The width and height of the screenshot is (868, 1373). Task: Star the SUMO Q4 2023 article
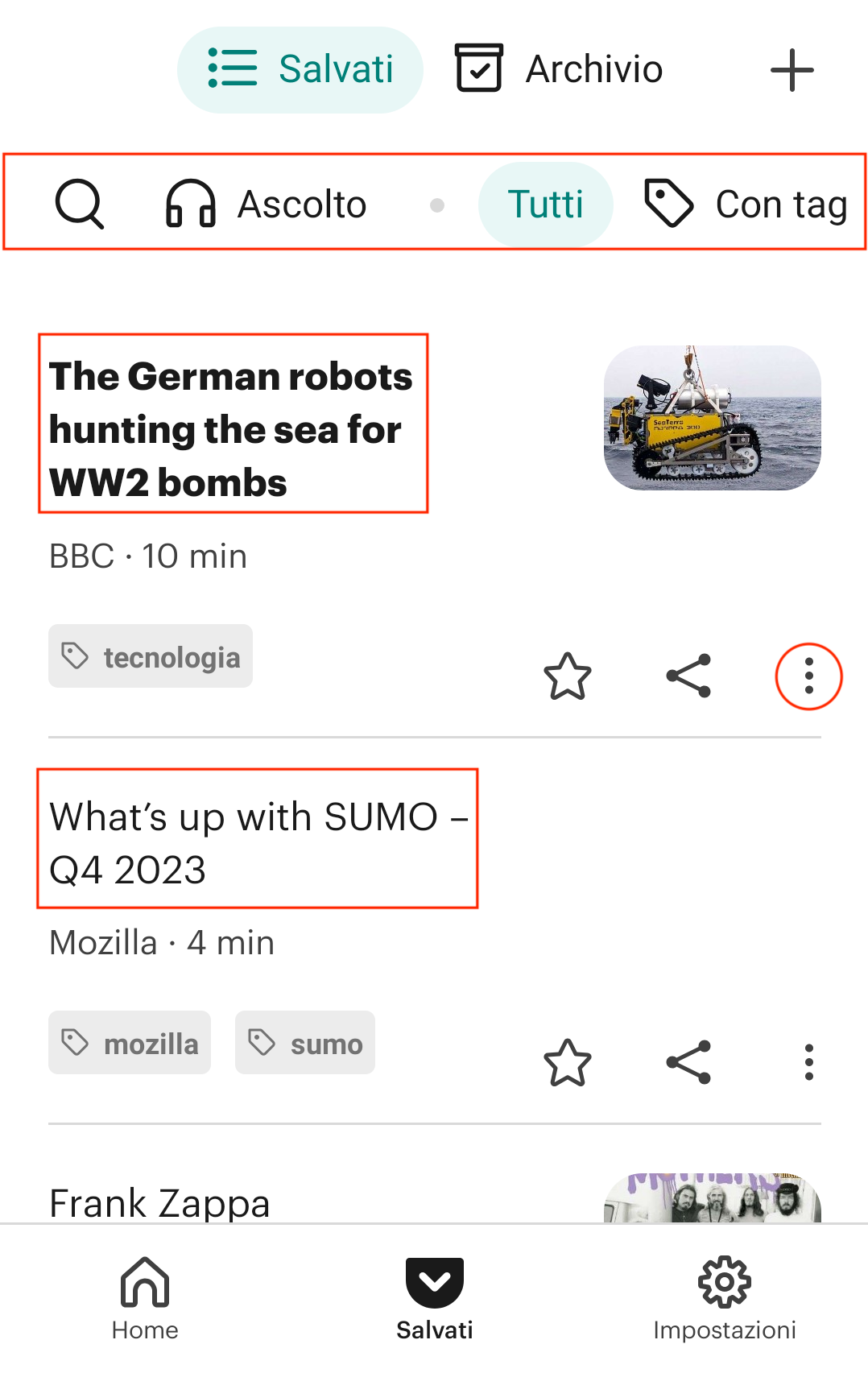tap(568, 1062)
